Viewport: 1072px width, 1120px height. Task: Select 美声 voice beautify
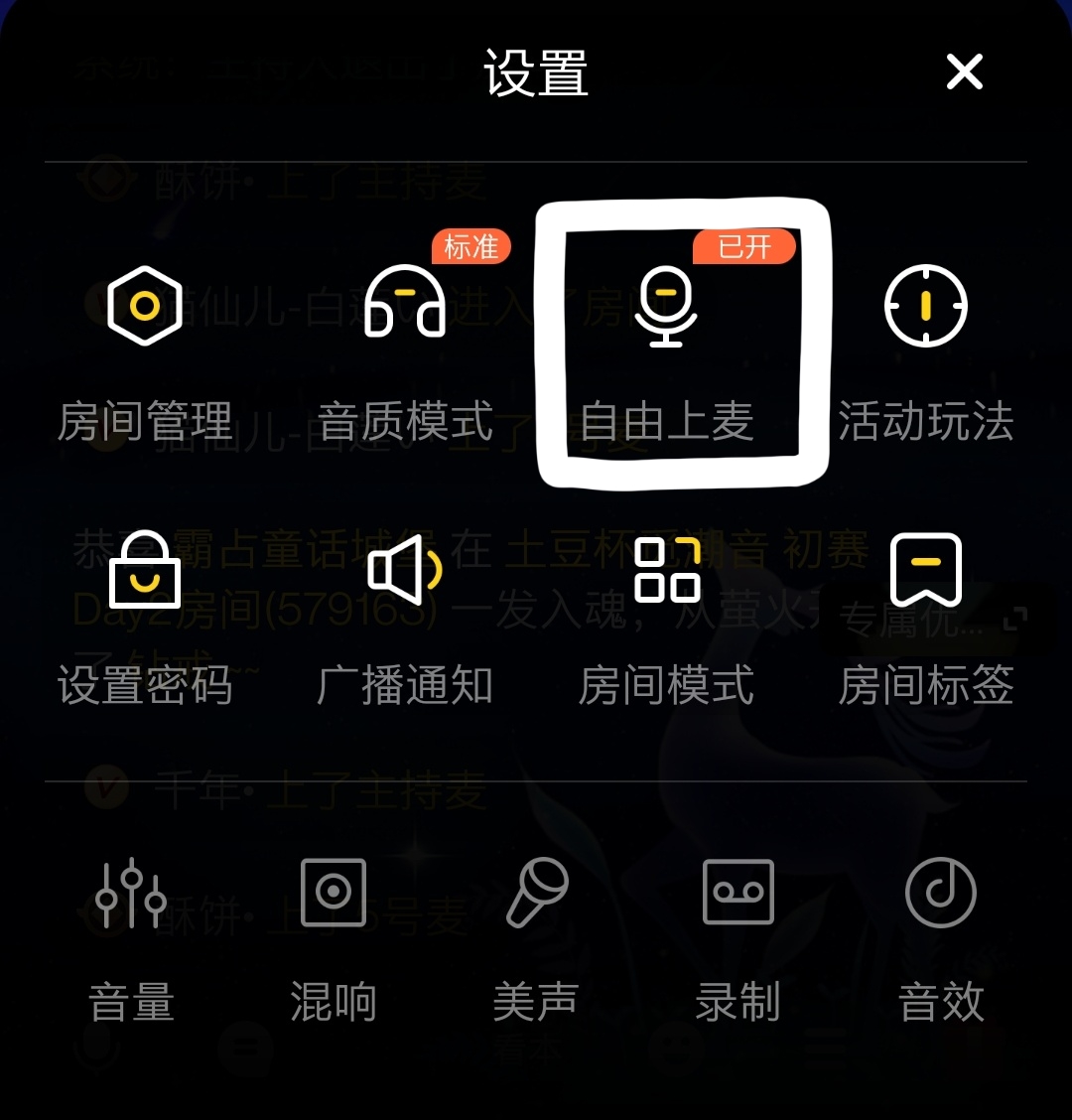coord(536,938)
